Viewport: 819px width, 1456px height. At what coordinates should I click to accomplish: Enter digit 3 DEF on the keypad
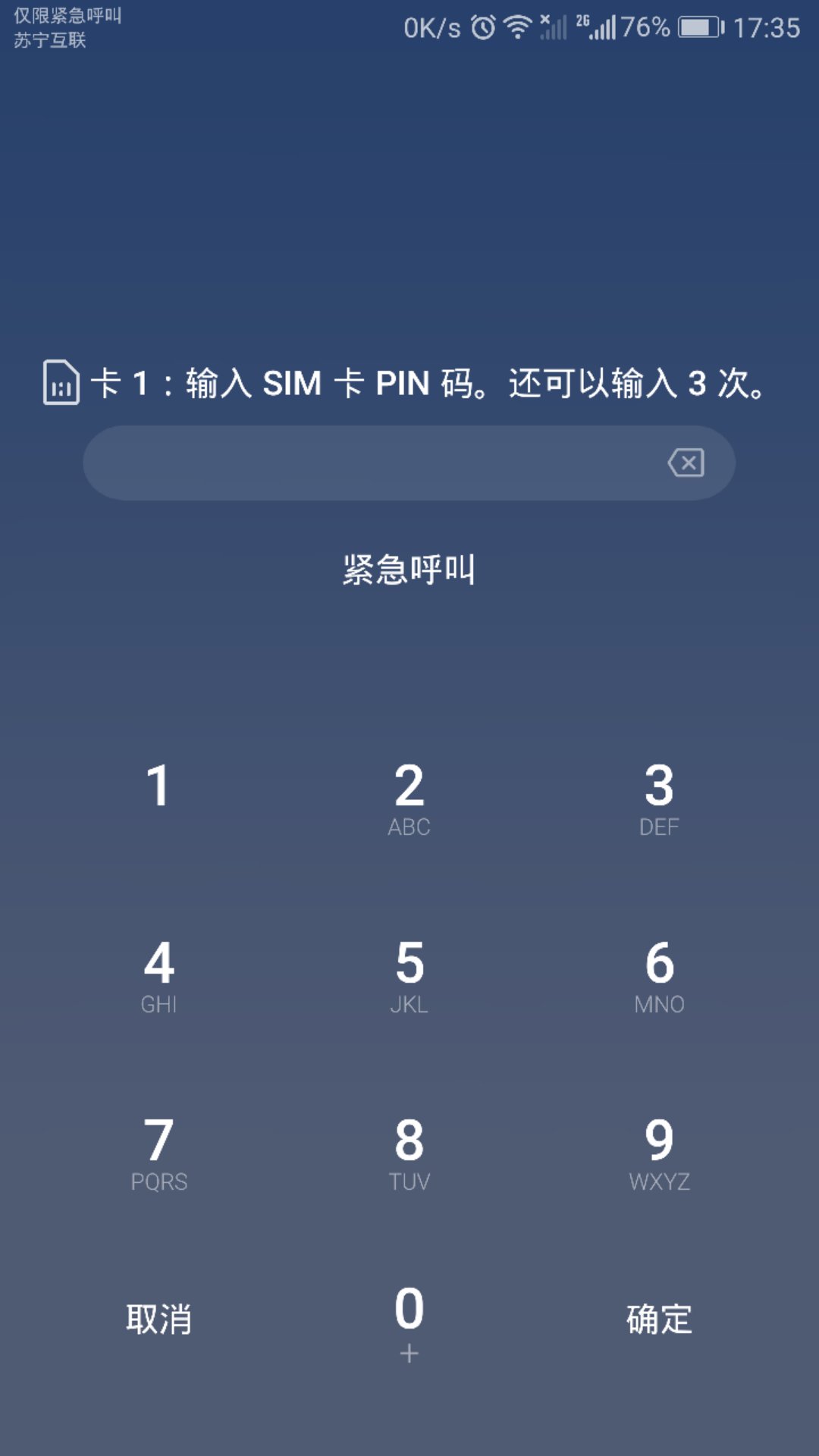click(659, 798)
